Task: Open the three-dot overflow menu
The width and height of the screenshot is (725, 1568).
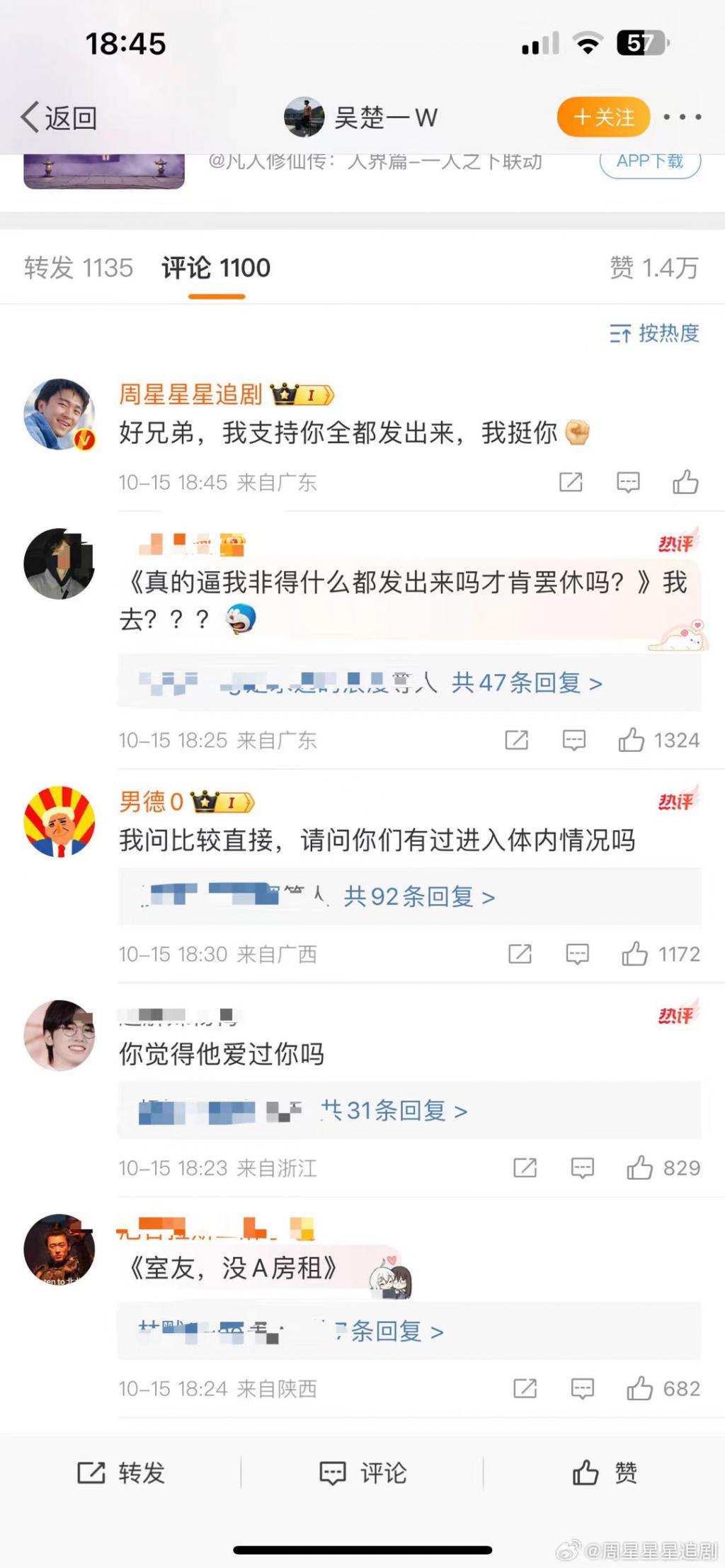Action: click(x=683, y=118)
